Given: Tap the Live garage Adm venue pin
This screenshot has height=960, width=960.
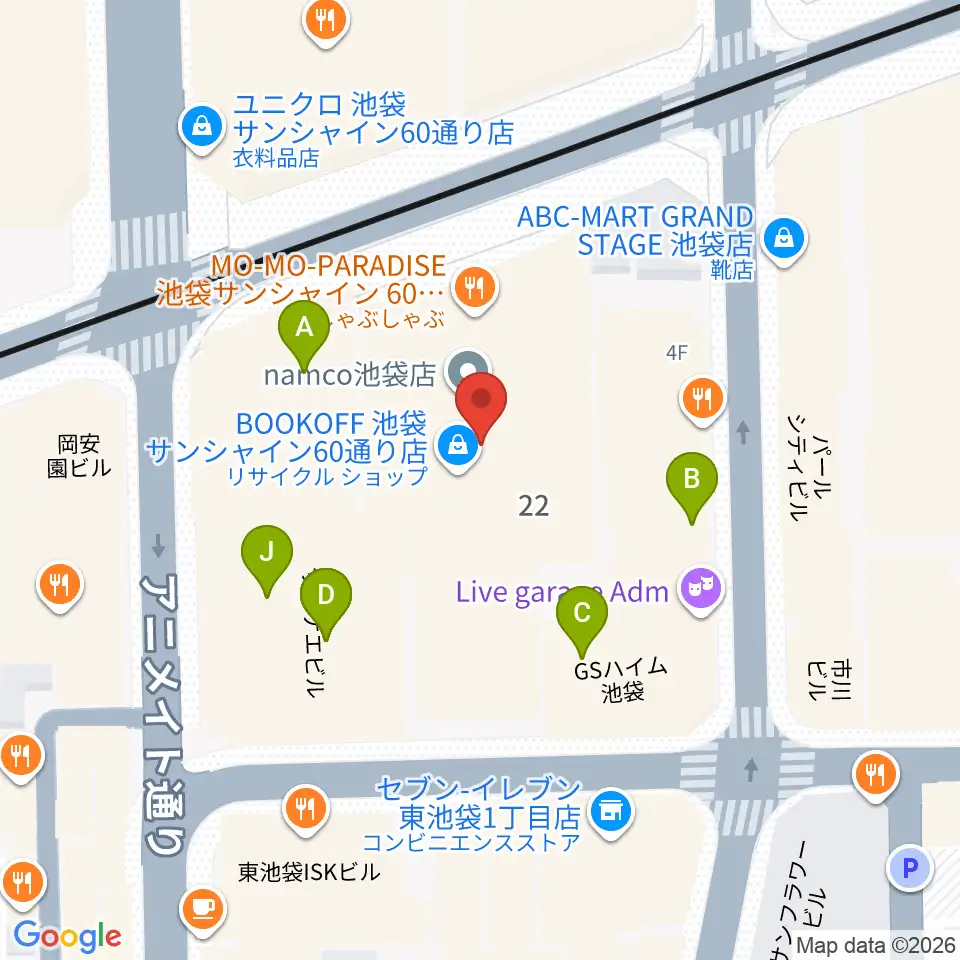Looking at the screenshot, I should (701, 590).
